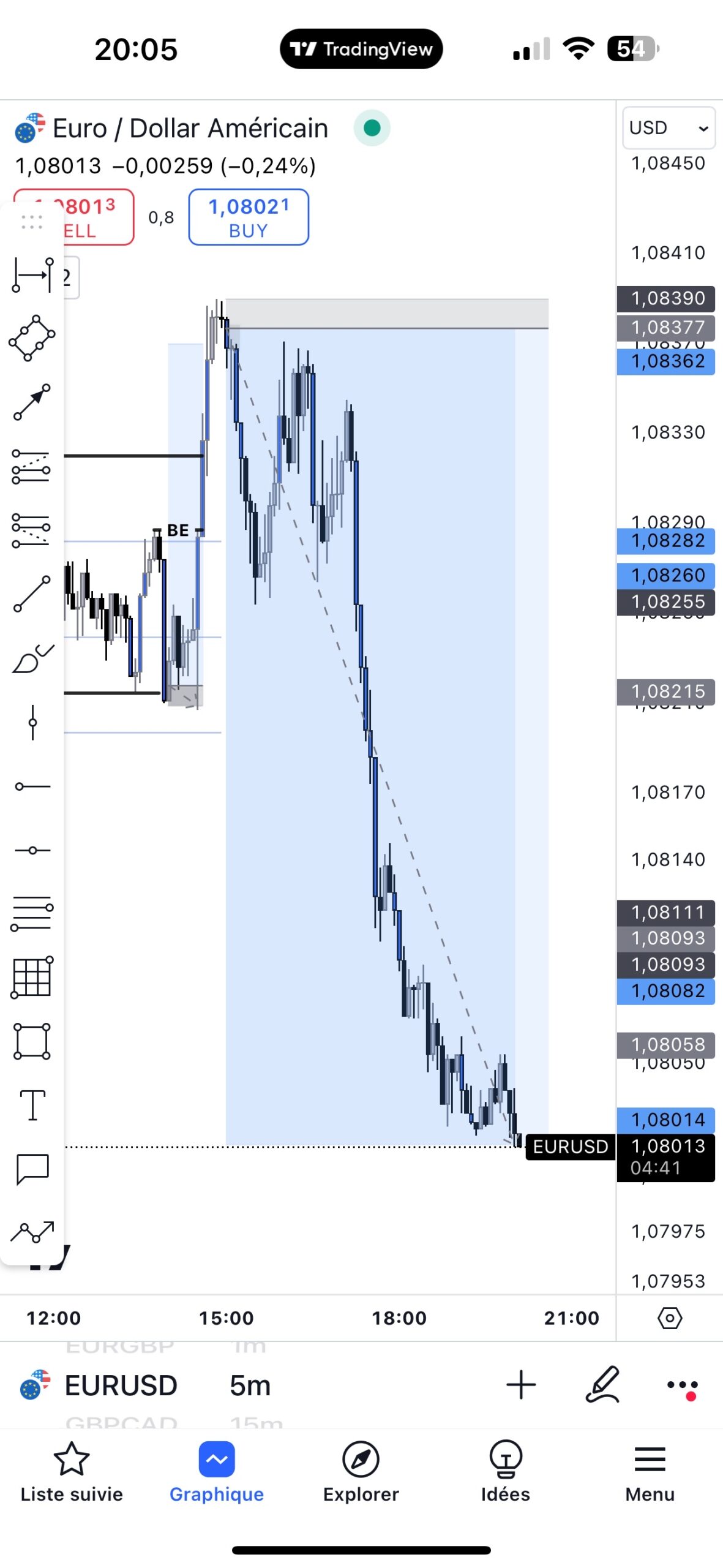This screenshot has width=723, height=1568.
Task: Select the grid table drawing tool
Action: click(x=32, y=977)
